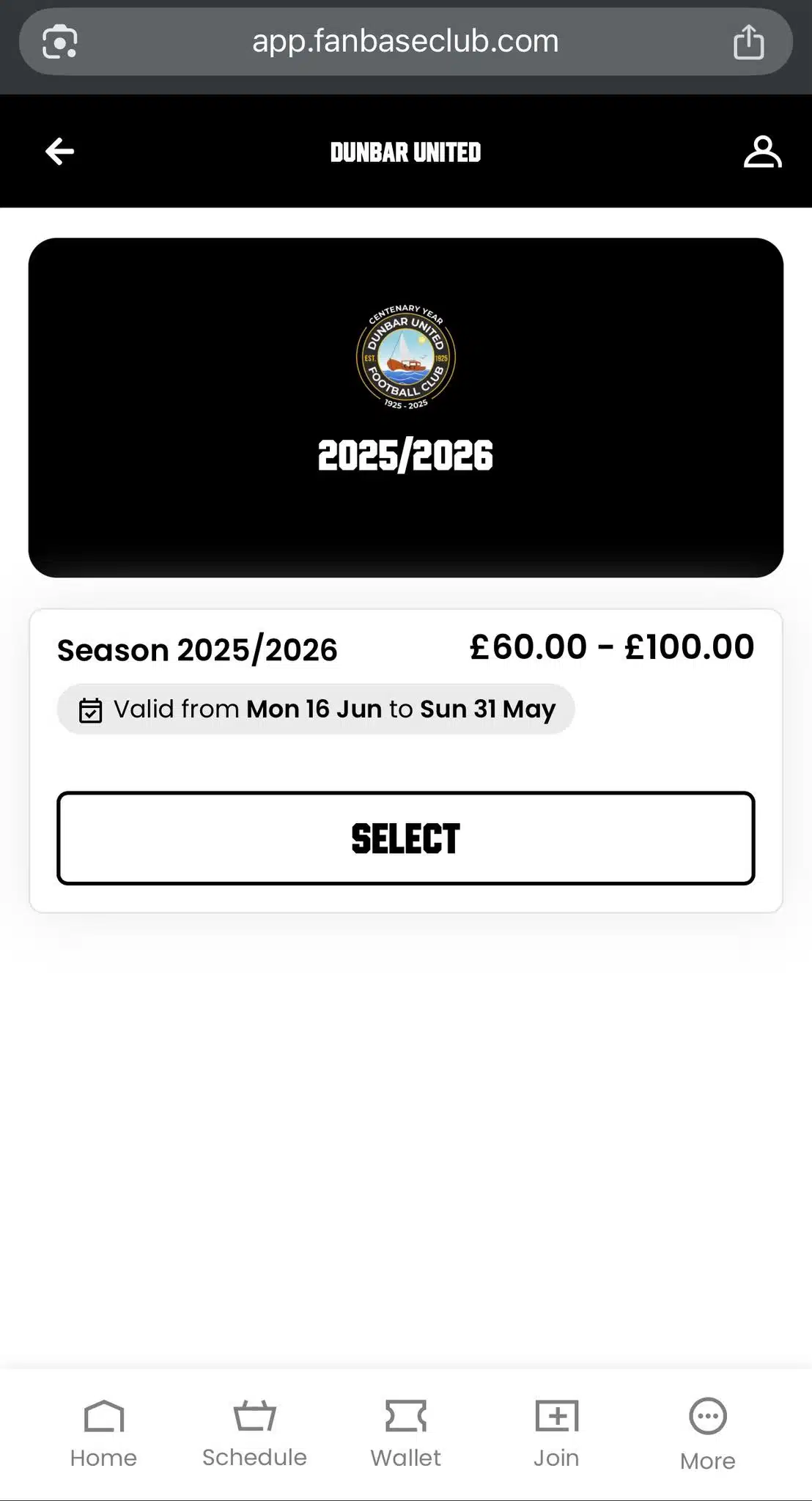Tap the camera search icon in the address bar

(x=59, y=42)
